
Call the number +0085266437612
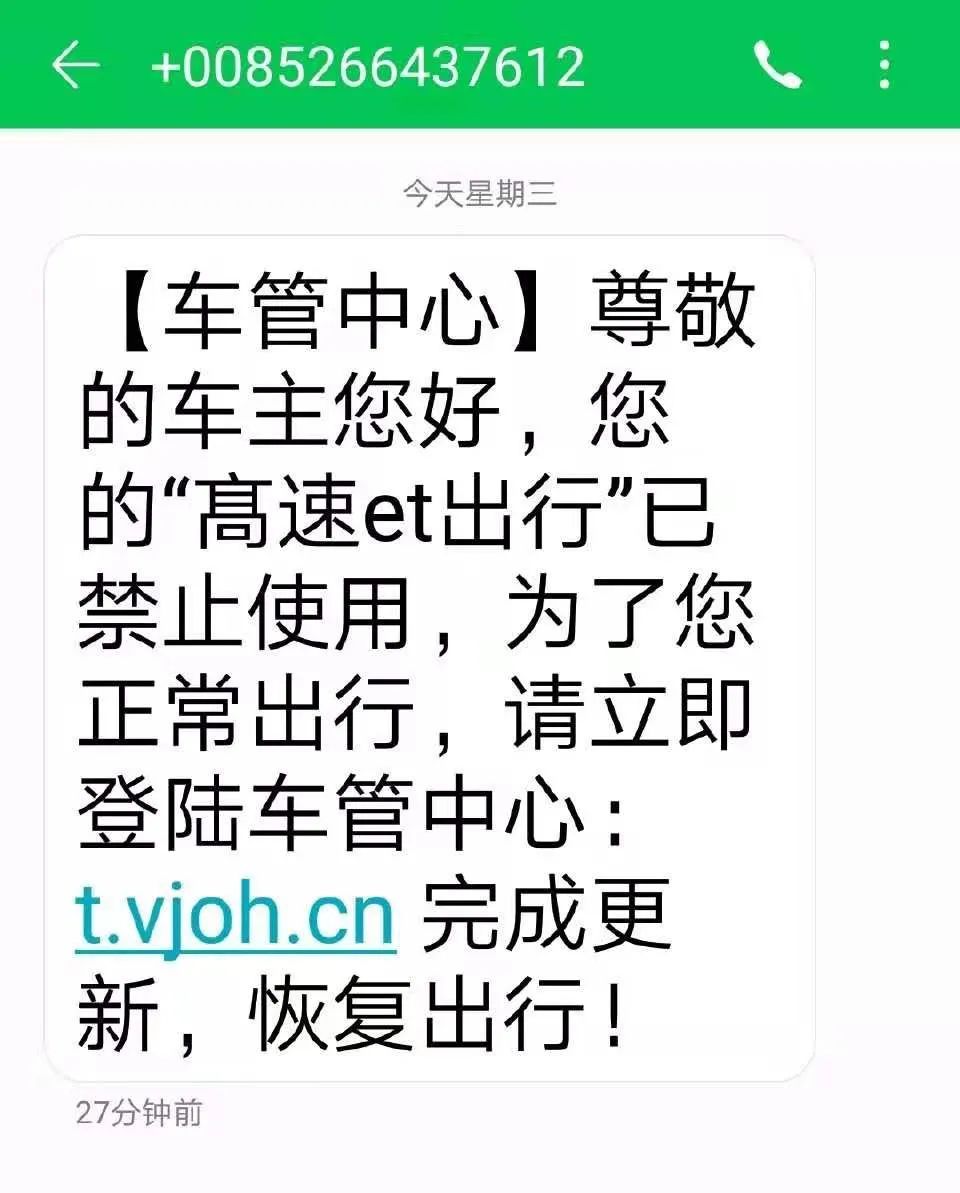(777, 66)
